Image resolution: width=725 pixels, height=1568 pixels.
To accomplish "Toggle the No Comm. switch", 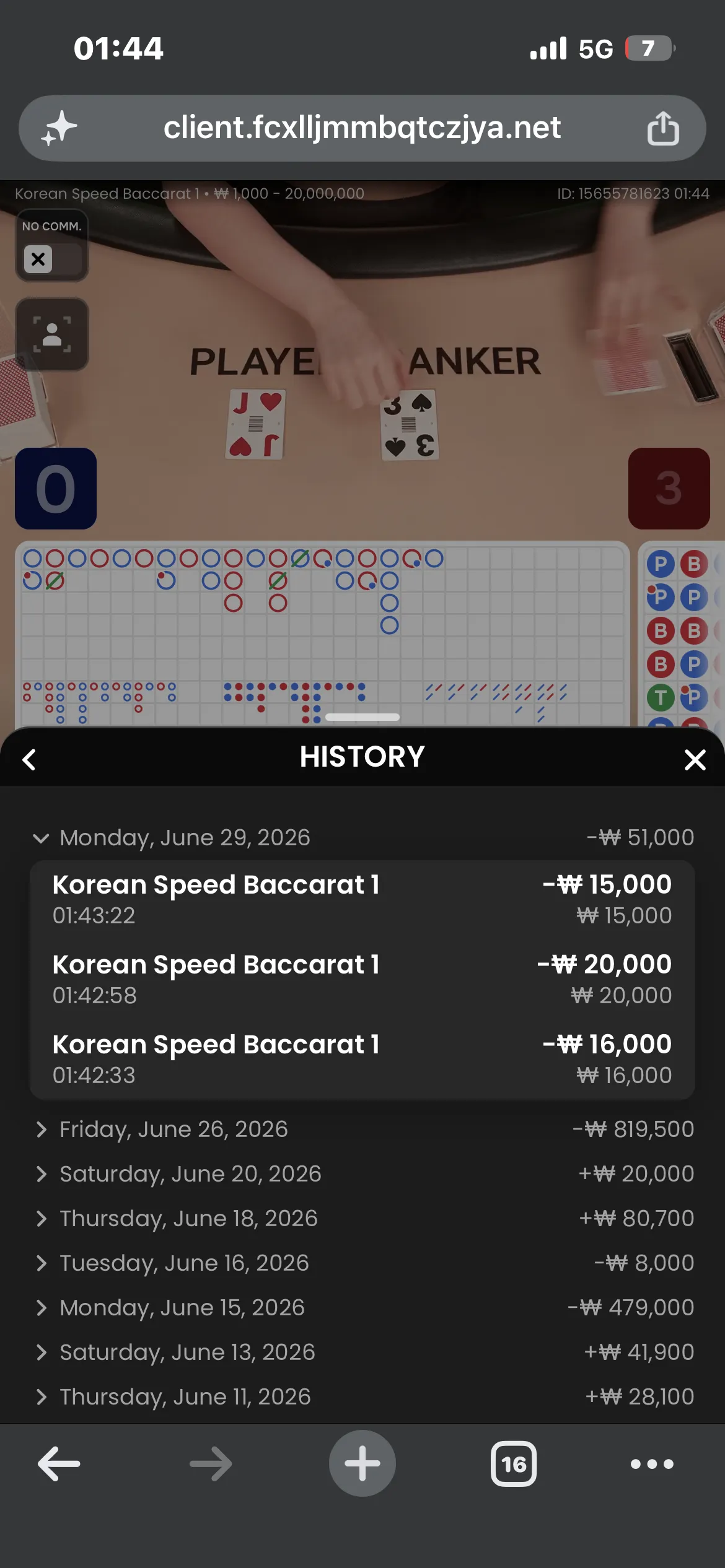I will 52,259.
